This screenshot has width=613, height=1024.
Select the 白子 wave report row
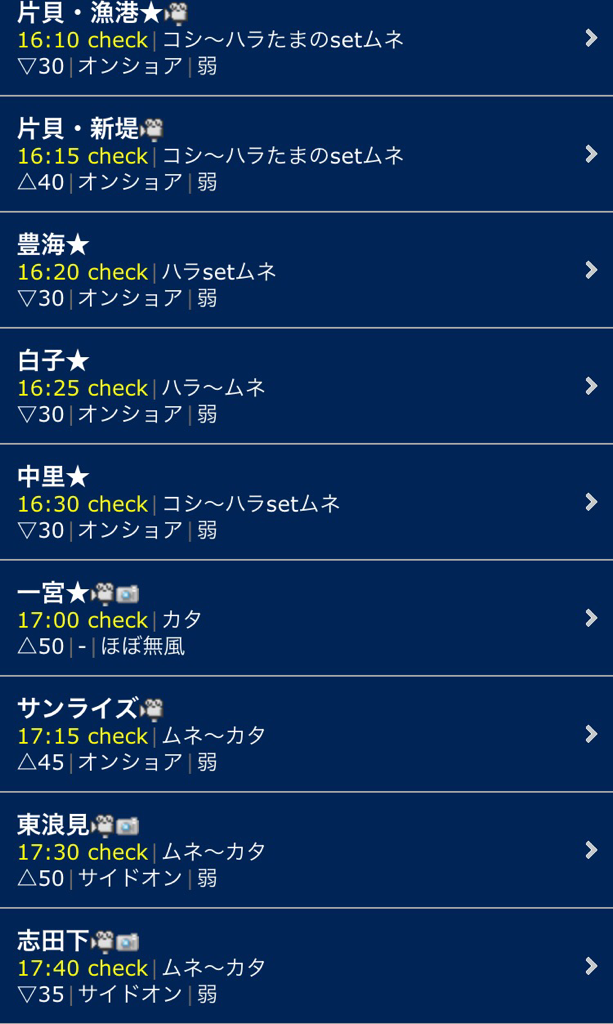(306, 386)
